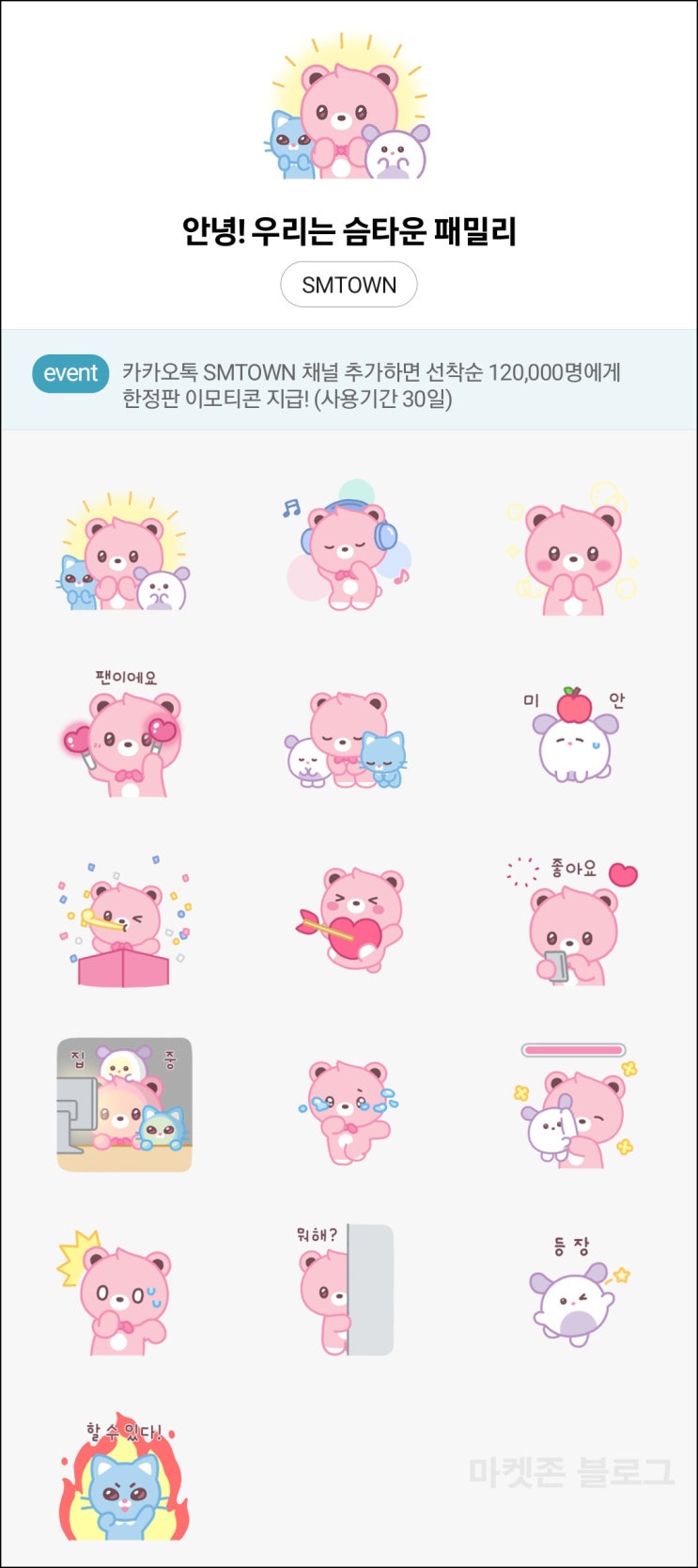
Task: Preview the 뭐해? peeking bear emoticon
Action: pos(345,1290)
